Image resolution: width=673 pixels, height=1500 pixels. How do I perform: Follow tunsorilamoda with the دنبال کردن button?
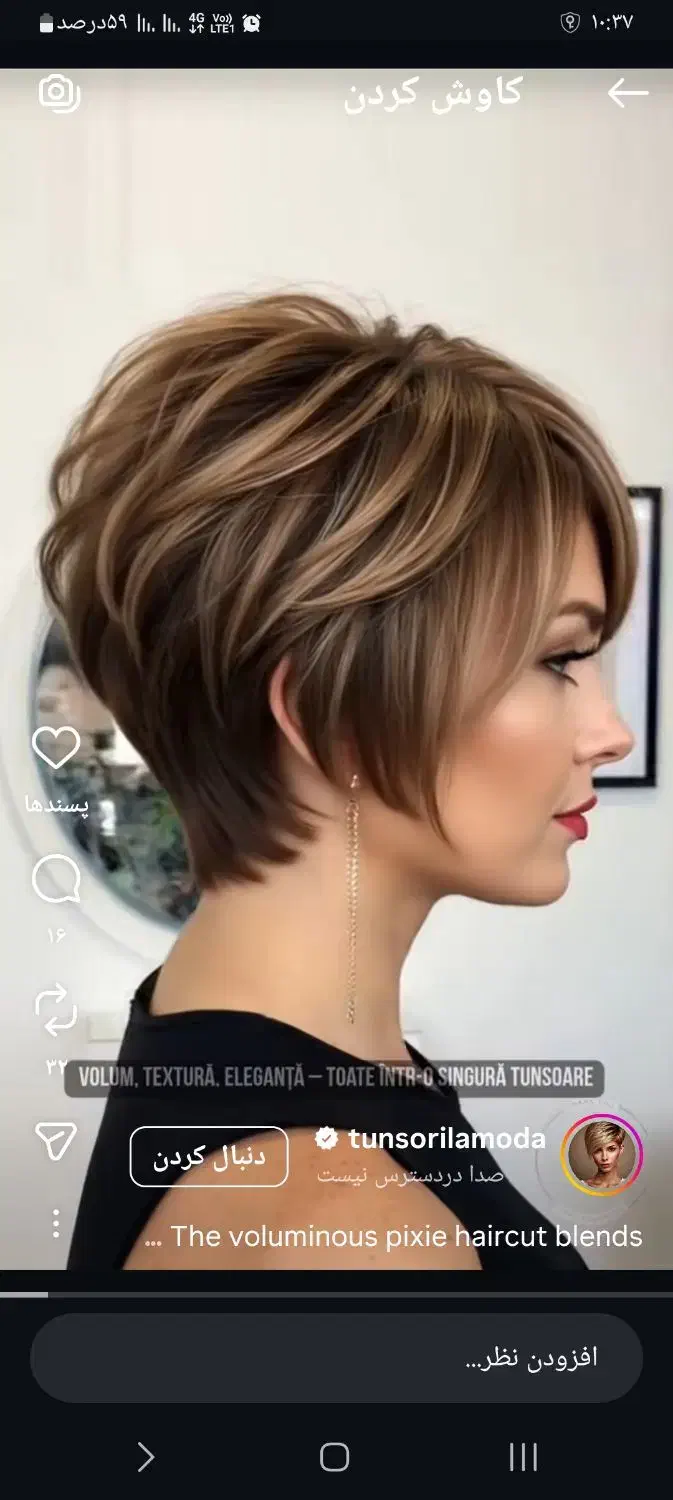point(209,1157)
